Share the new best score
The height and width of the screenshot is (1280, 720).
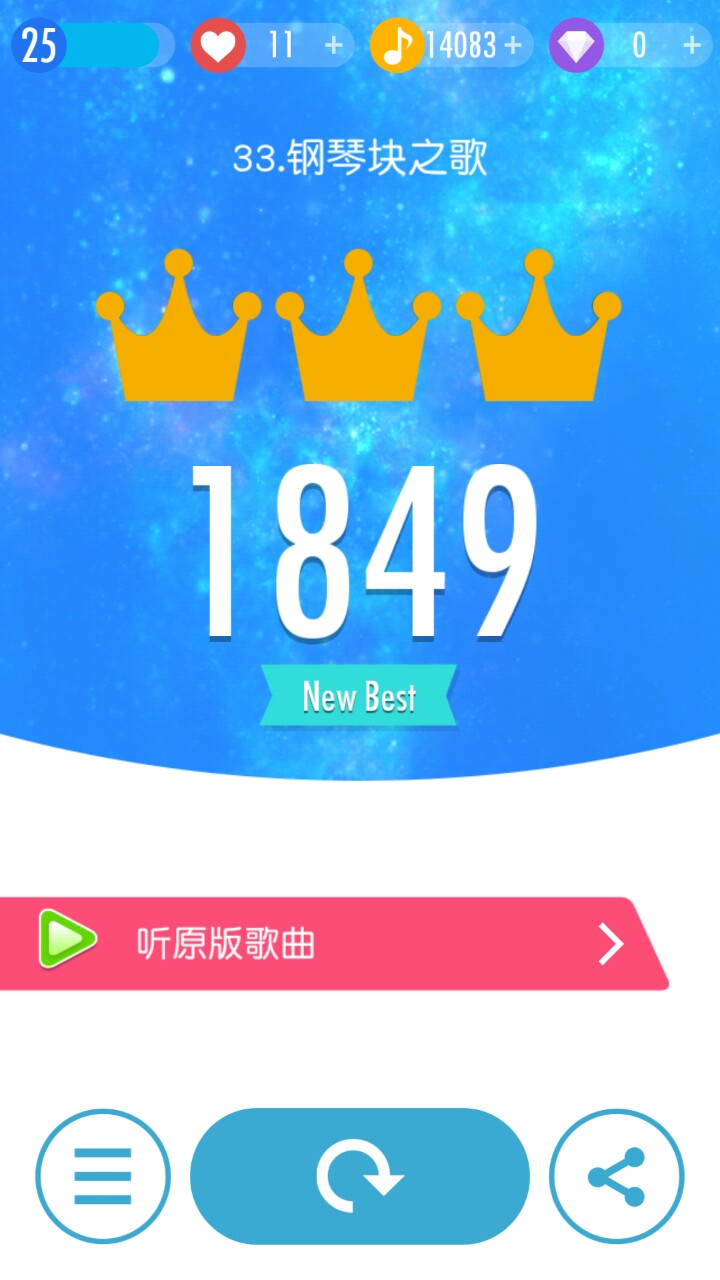tap(616, 1176)
